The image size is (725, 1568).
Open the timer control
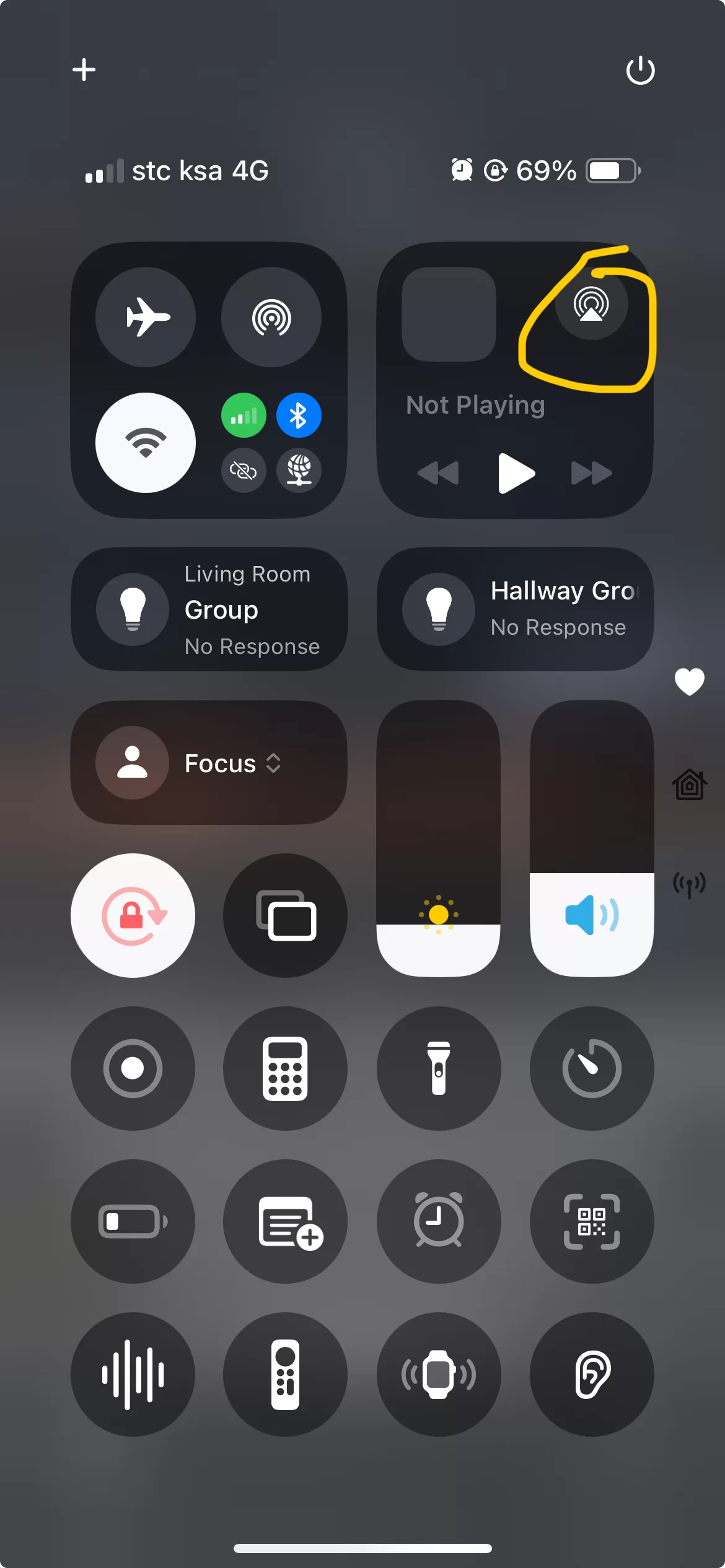592,1068
